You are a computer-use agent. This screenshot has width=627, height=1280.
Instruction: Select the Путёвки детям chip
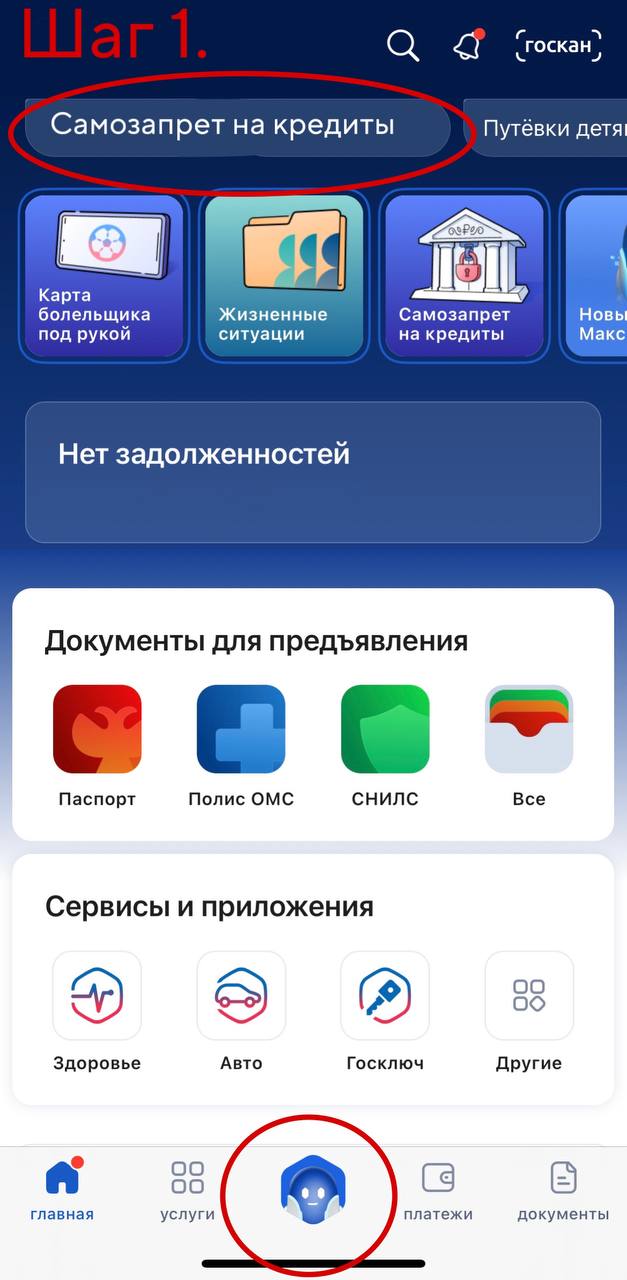(x=546, y=128)
